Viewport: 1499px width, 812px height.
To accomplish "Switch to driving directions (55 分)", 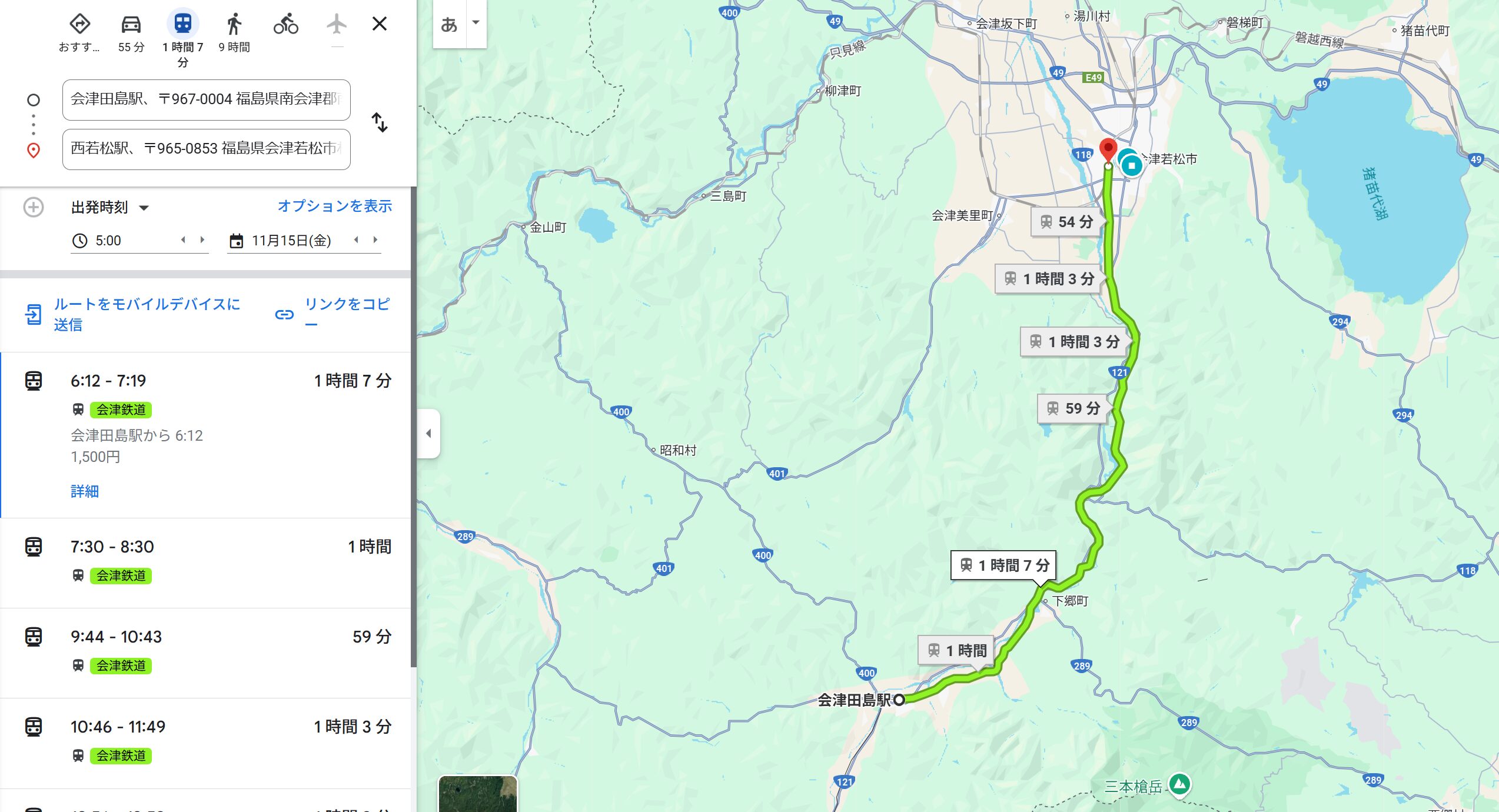I will tap(131, 32).
